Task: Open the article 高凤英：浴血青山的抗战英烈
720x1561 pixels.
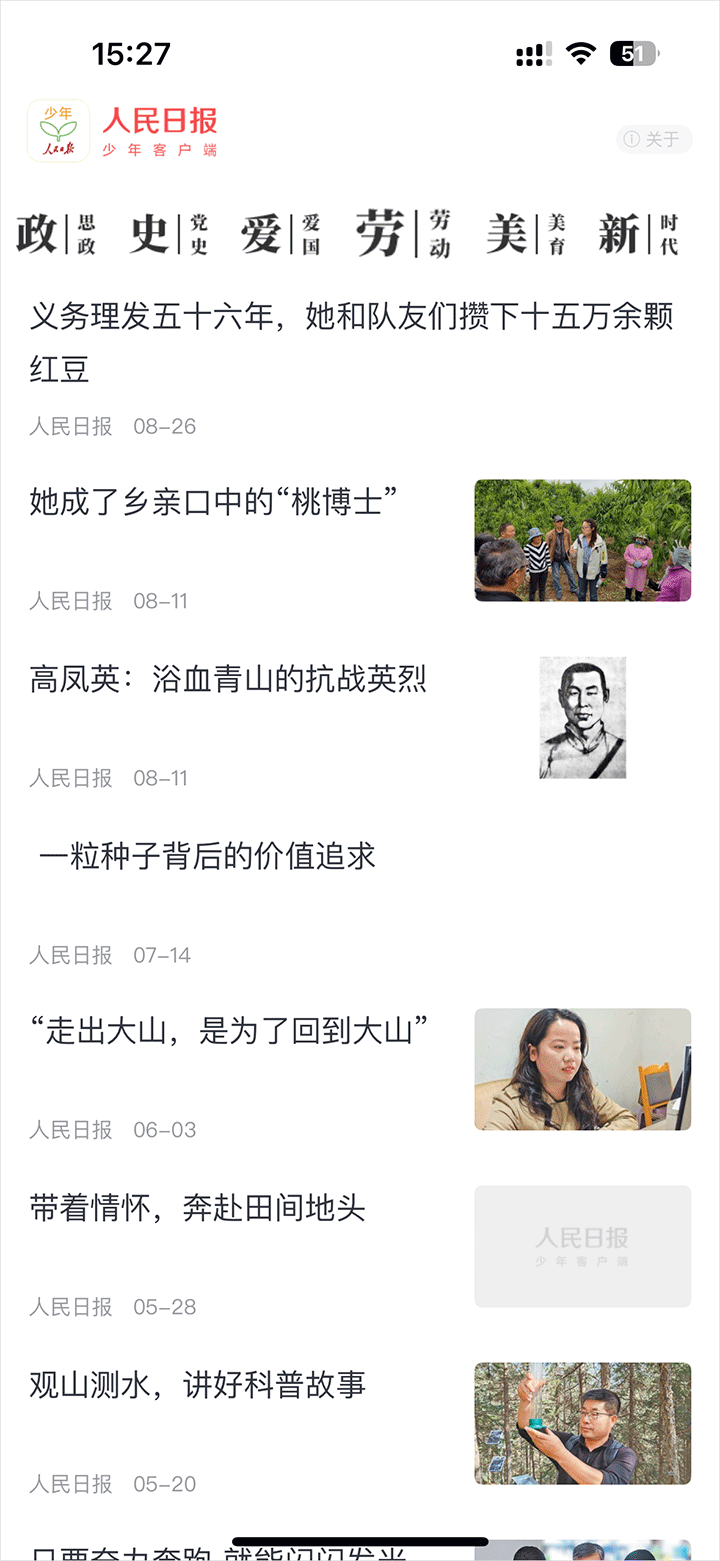Action: coord(228,680)
